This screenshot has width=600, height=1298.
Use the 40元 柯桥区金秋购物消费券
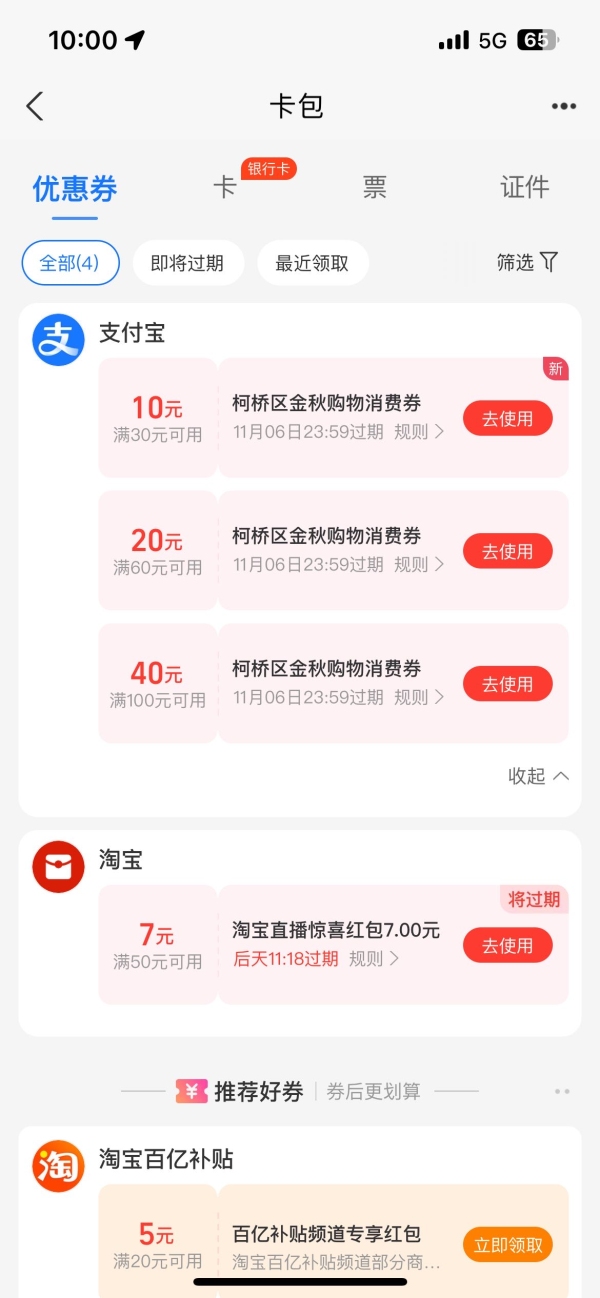click(x=507, y=684)
